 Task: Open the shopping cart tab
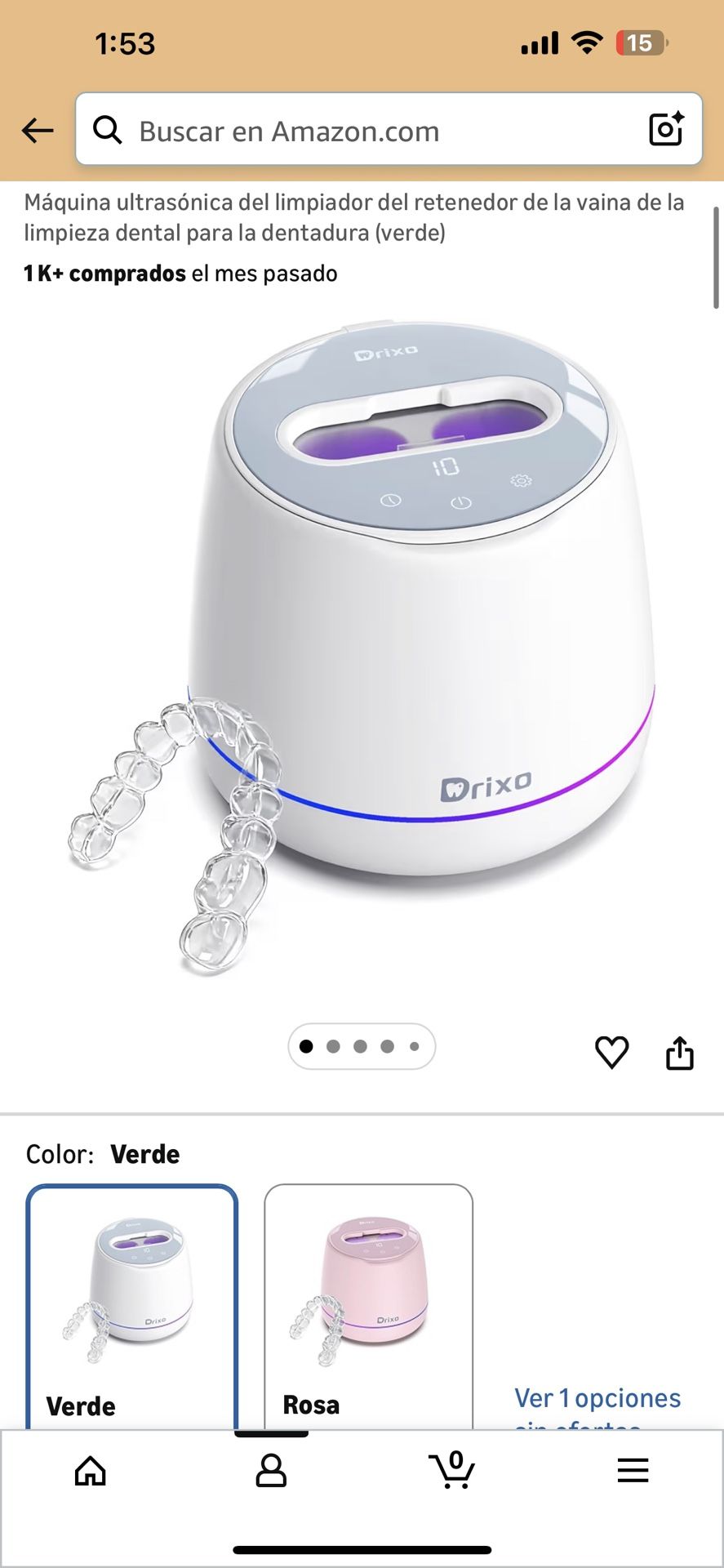point(451,1471)
